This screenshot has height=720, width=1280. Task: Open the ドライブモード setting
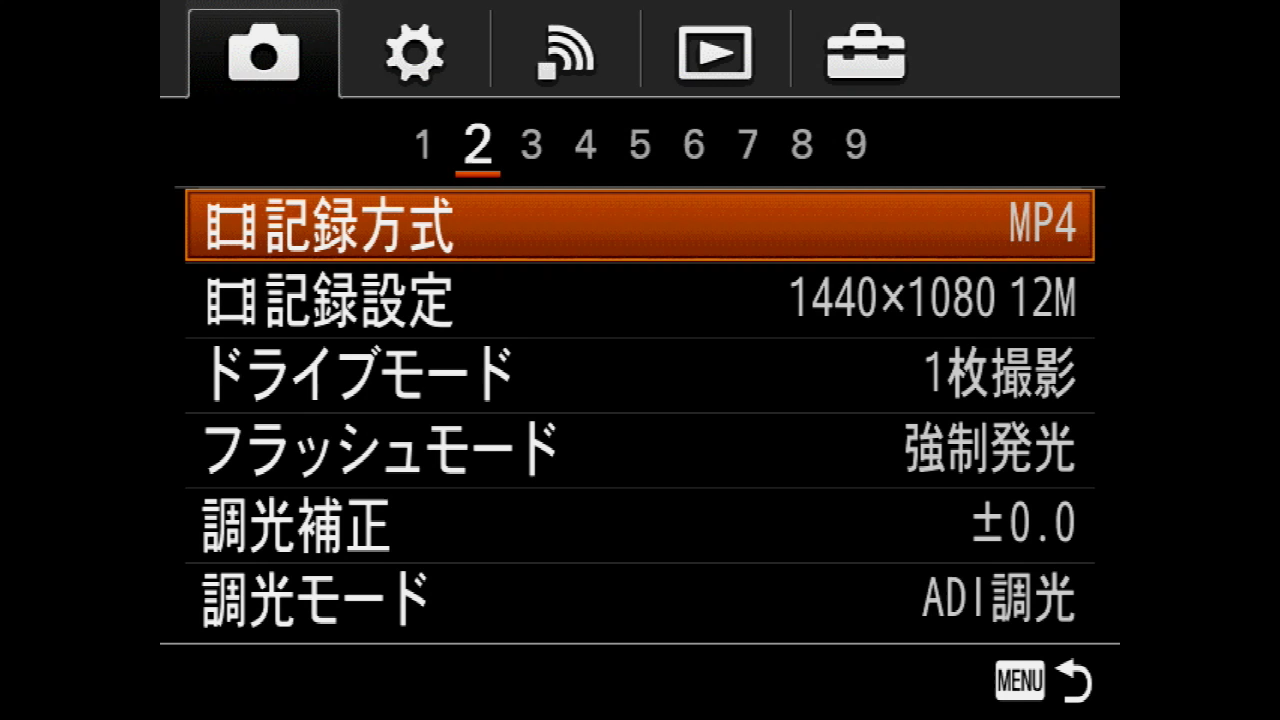(x=640, y=376)
